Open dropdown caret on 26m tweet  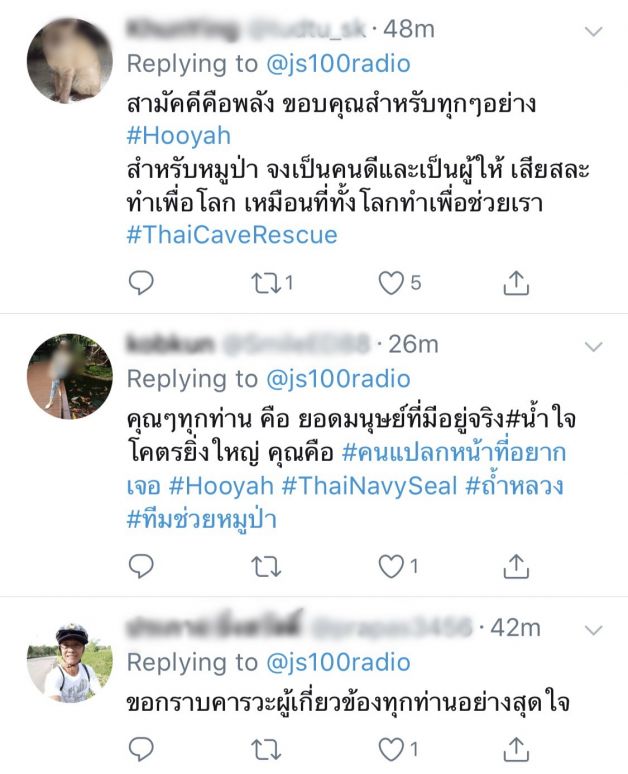(x=594, y=346)
